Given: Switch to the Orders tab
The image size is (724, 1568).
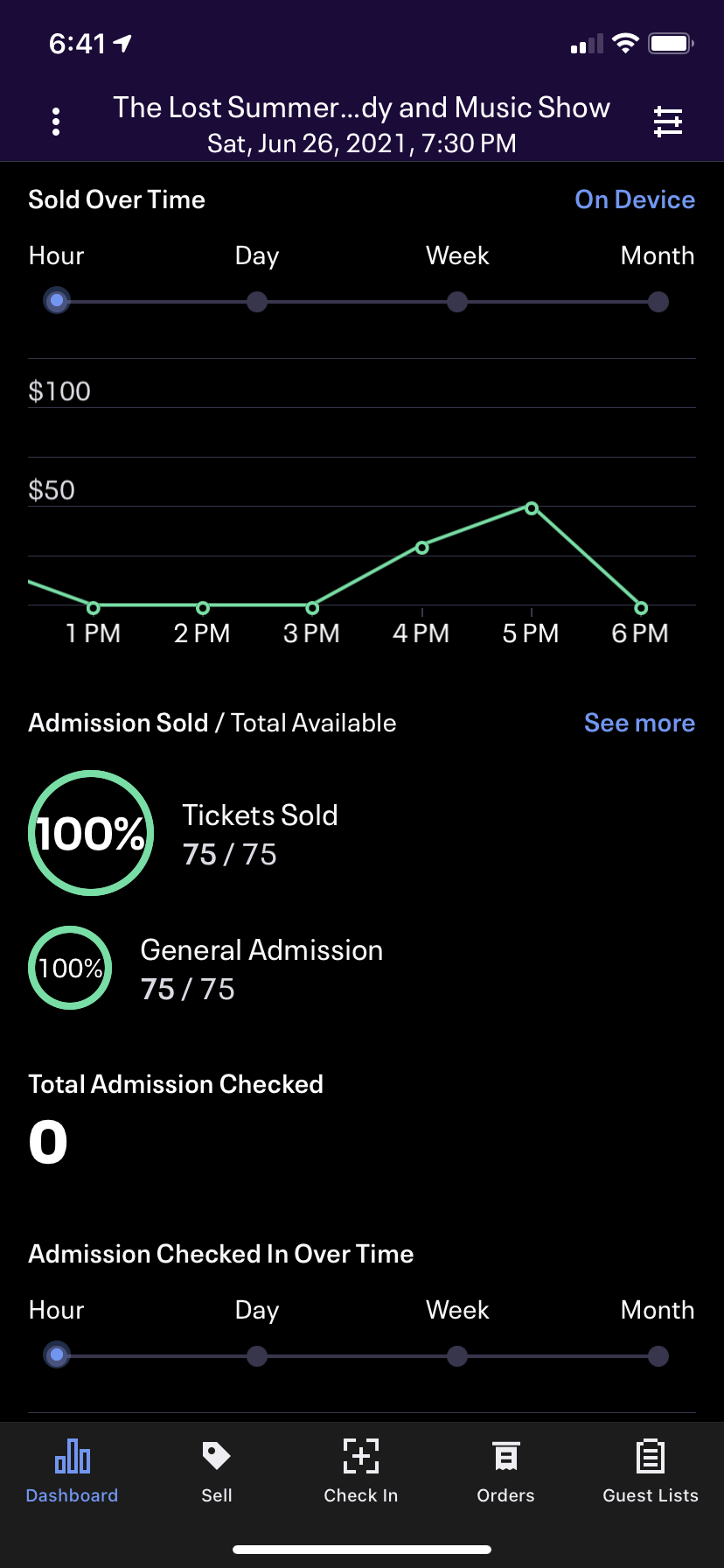Looking at the screenshot, I should [505, 1471].
